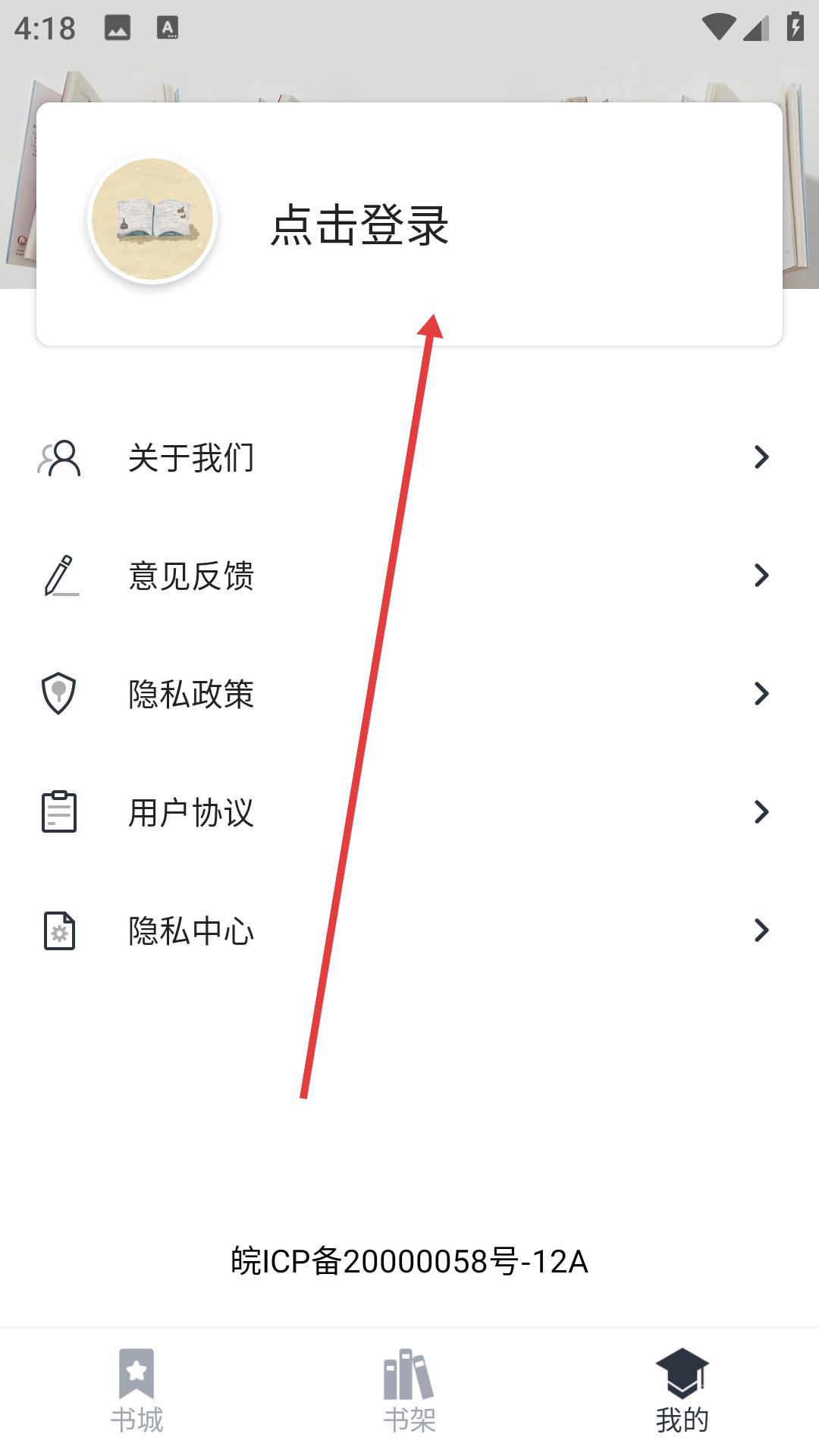
Task: Tap the profile avatar picture
Action: (x=152, y=220)
